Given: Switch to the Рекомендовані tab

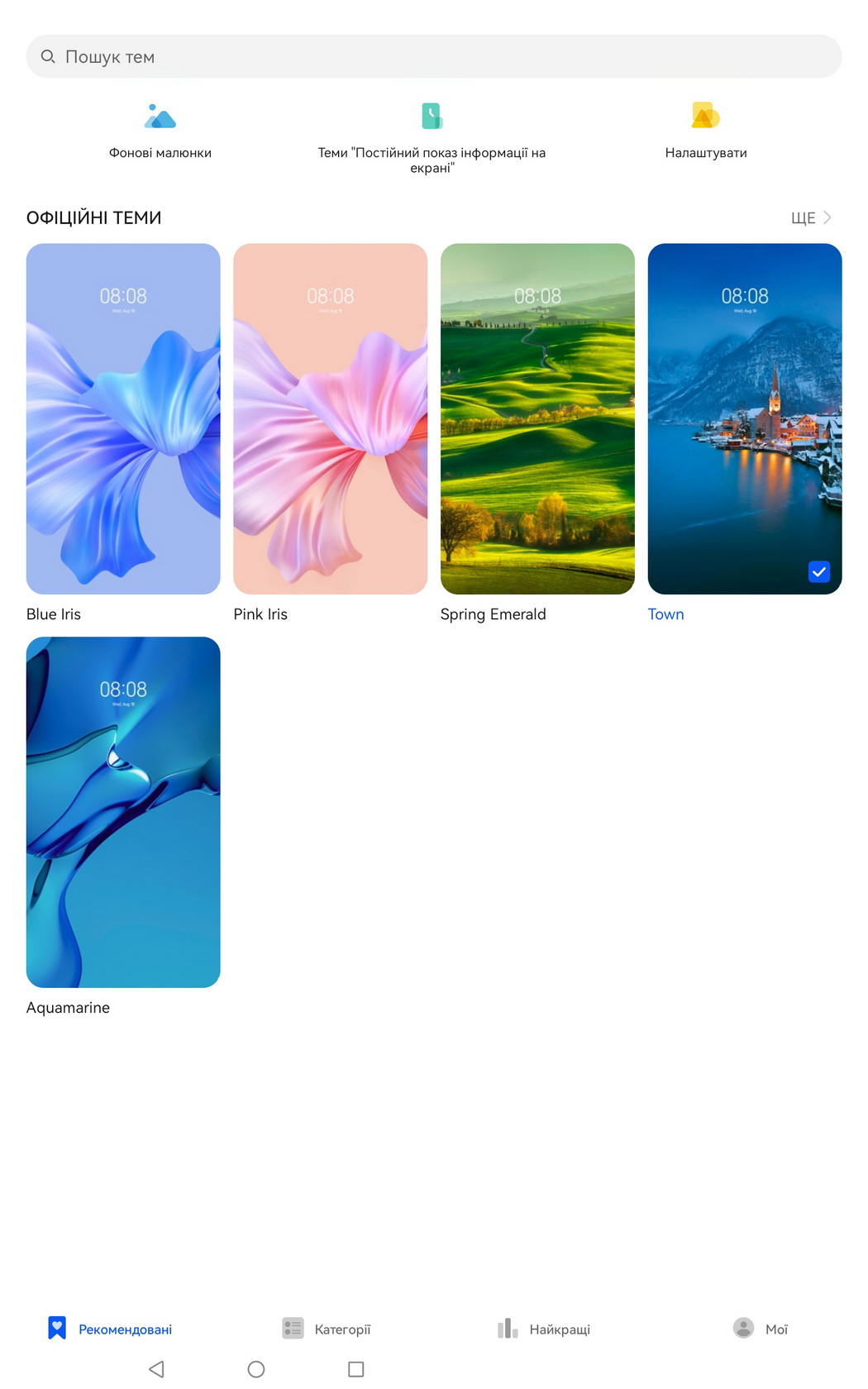Looking at the screenshot, I should click(x=110, y=1329).
